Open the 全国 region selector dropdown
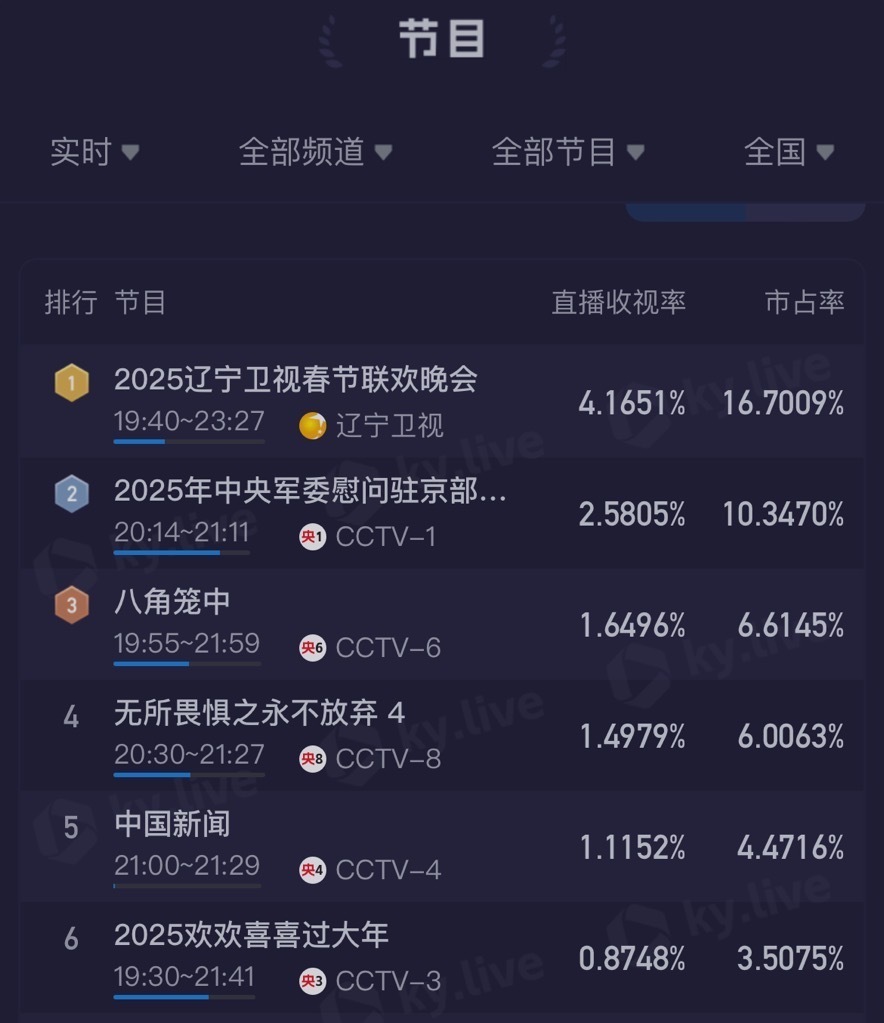 pyautogui.click(x=790, y=152)
